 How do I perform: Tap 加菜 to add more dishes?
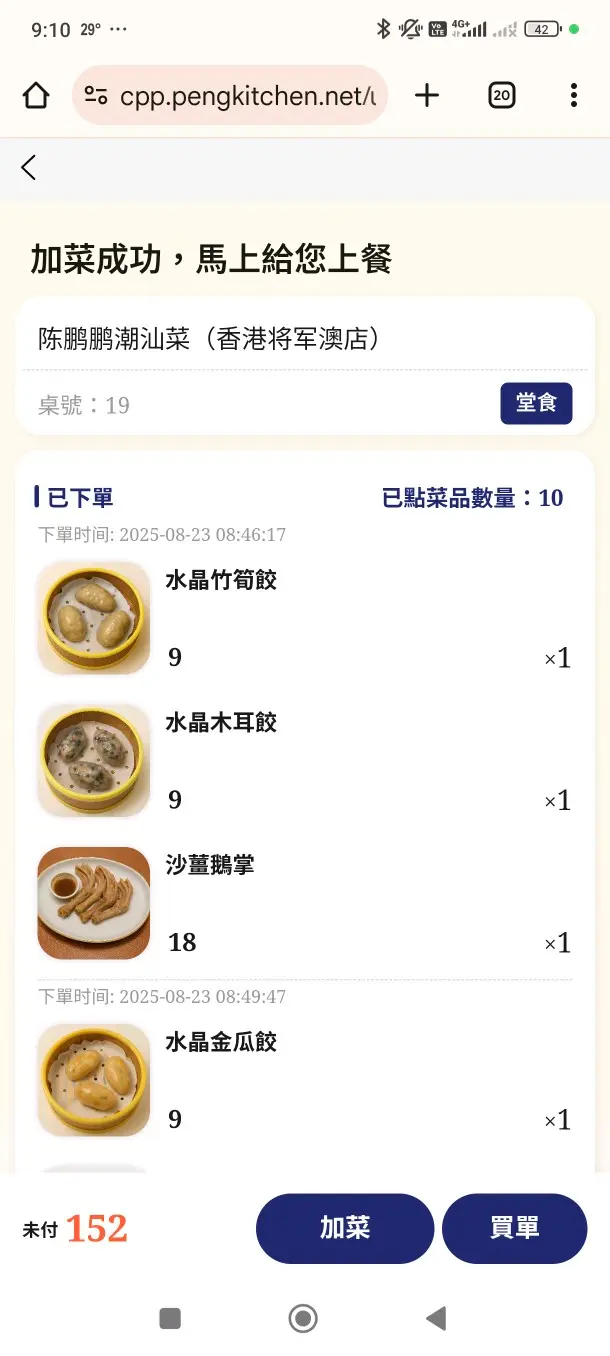tap(345, 1228)
